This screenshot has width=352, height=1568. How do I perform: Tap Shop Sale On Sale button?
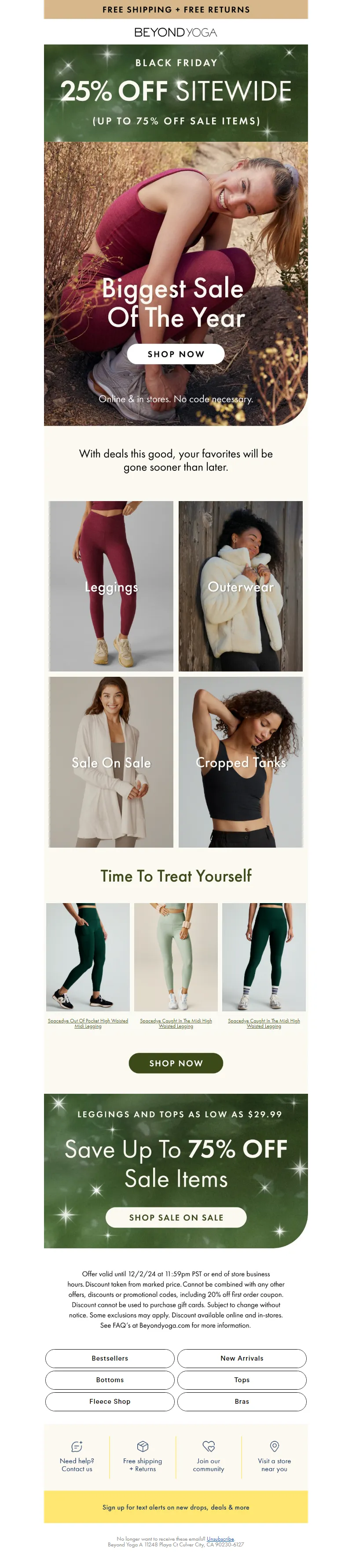[x=176, y=1218]
